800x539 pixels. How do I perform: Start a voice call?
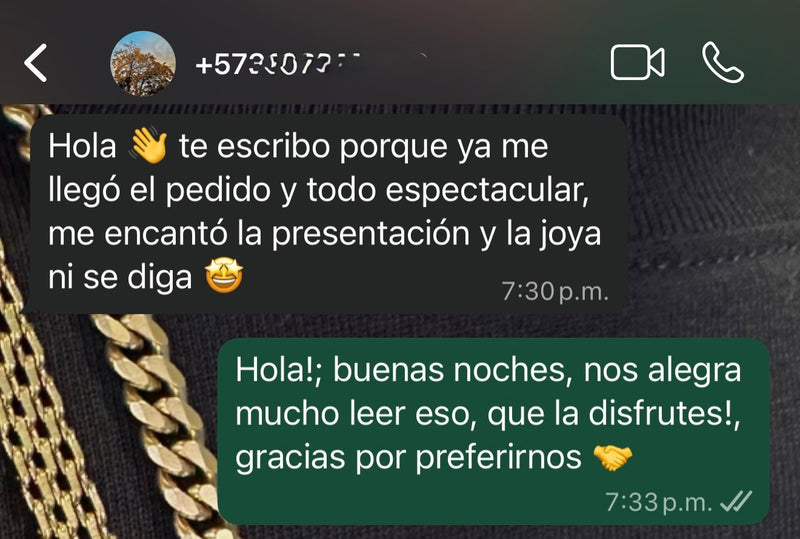[723, 63]
